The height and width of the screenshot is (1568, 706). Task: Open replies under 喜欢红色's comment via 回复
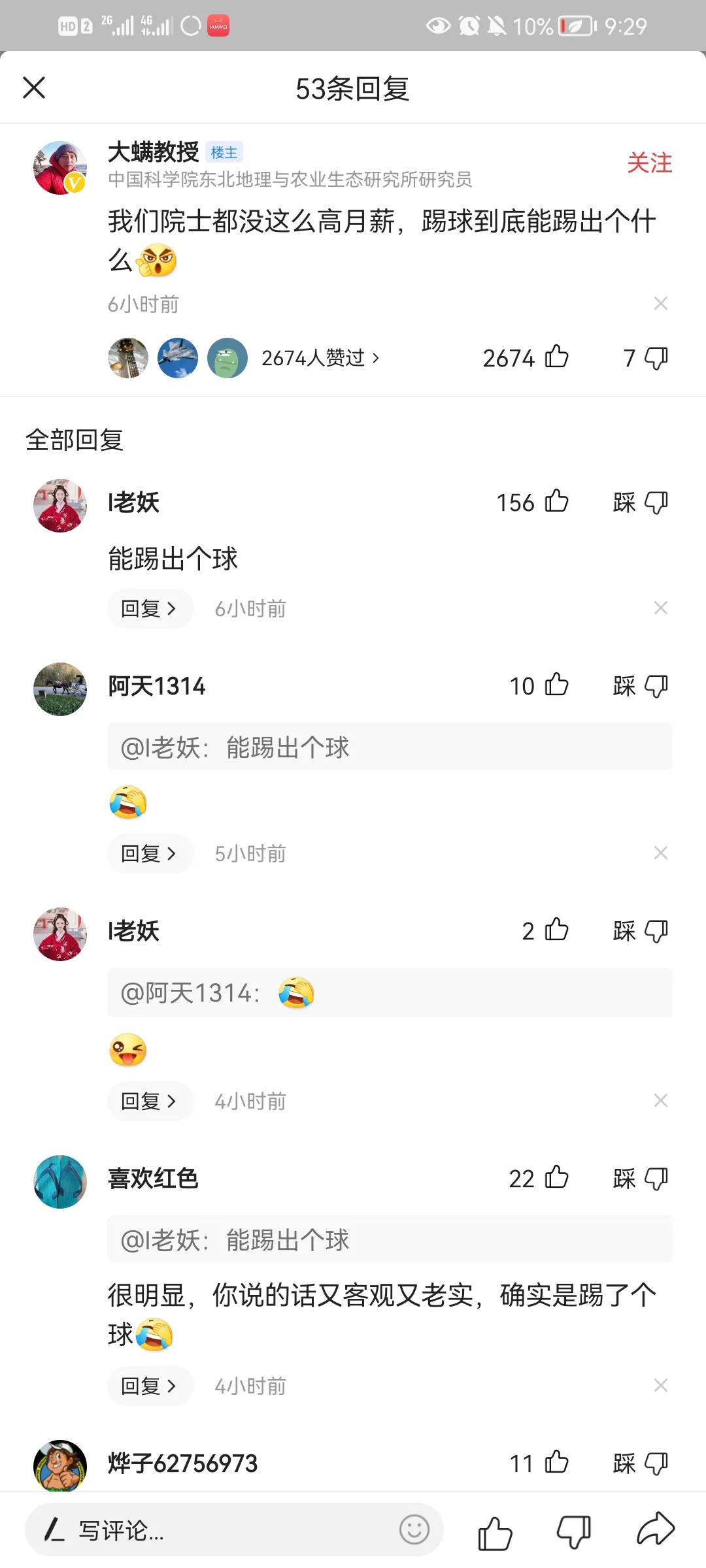150,1386
